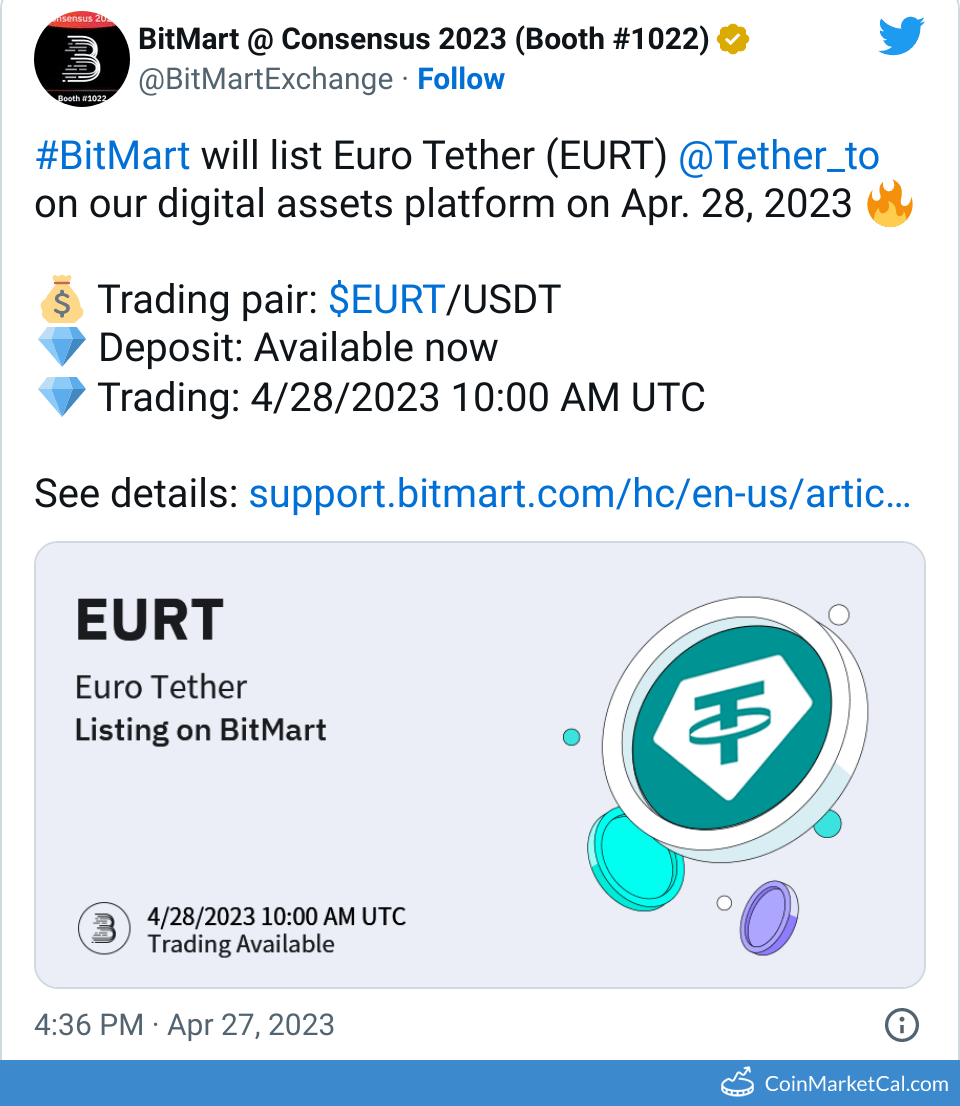Open the support.bitmart.com article link
Image resolution: width=960 pixels, height=1106 pixels.
click(580, 493)
